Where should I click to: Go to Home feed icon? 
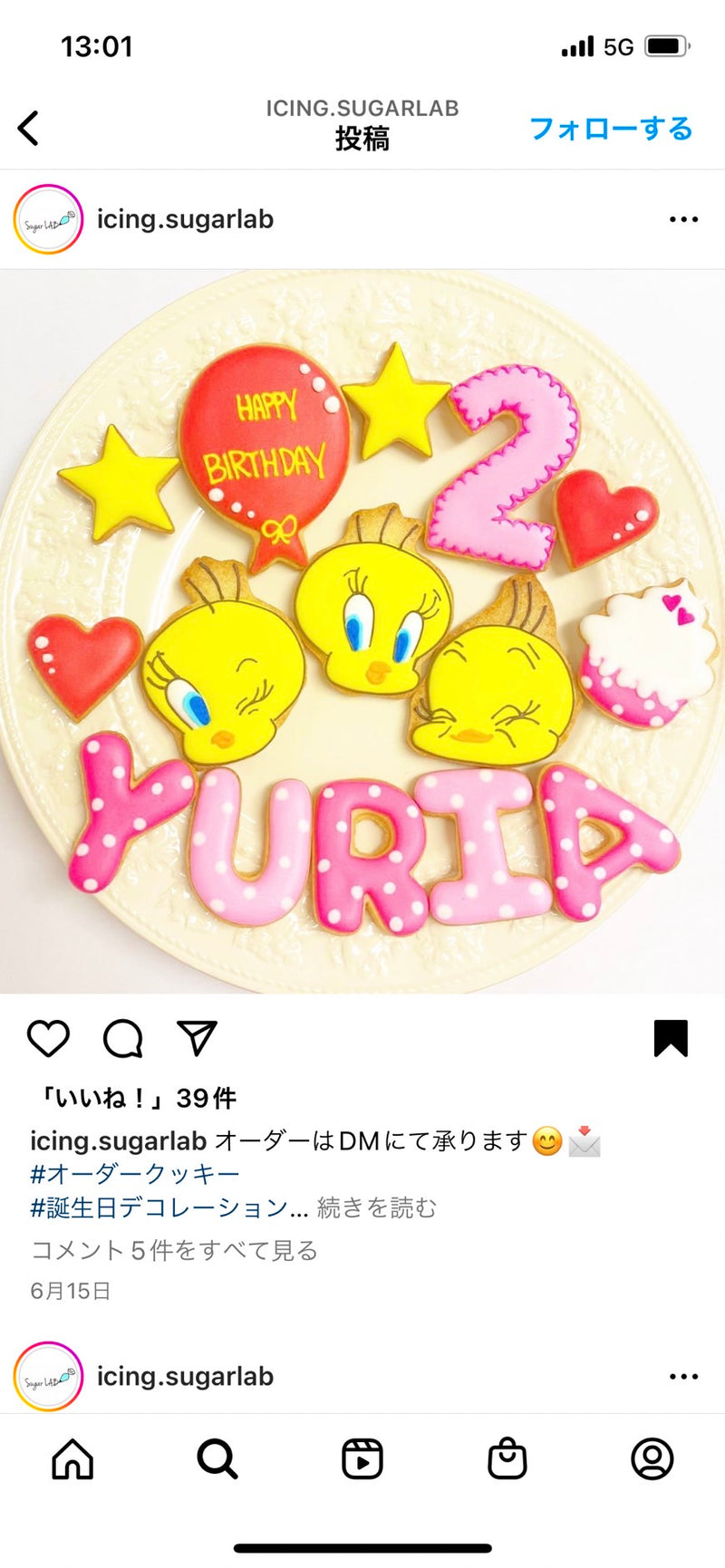71,1460
